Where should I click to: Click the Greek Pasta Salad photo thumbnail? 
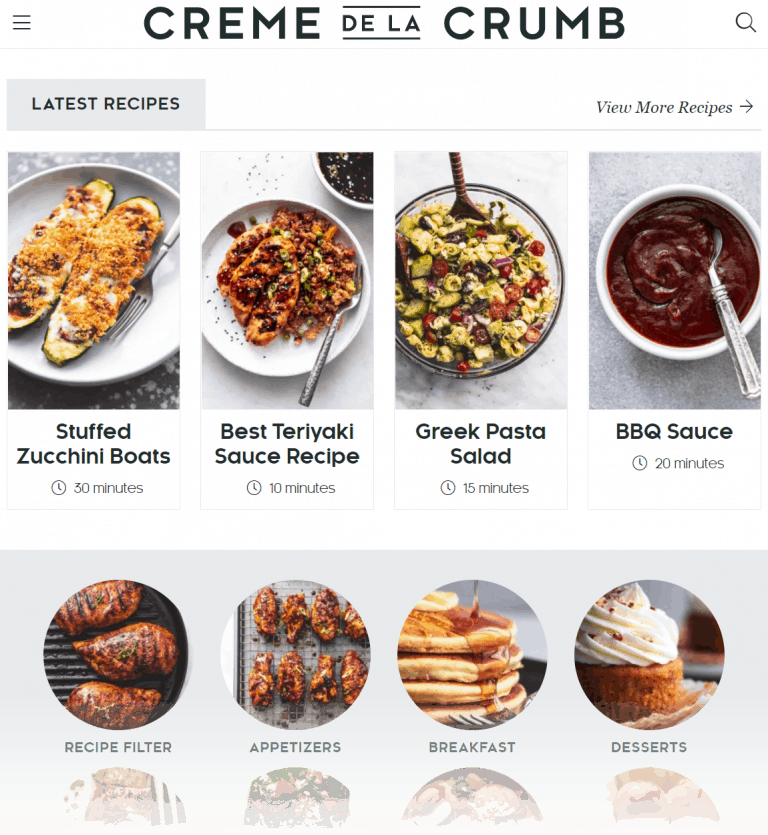point(480,280)
